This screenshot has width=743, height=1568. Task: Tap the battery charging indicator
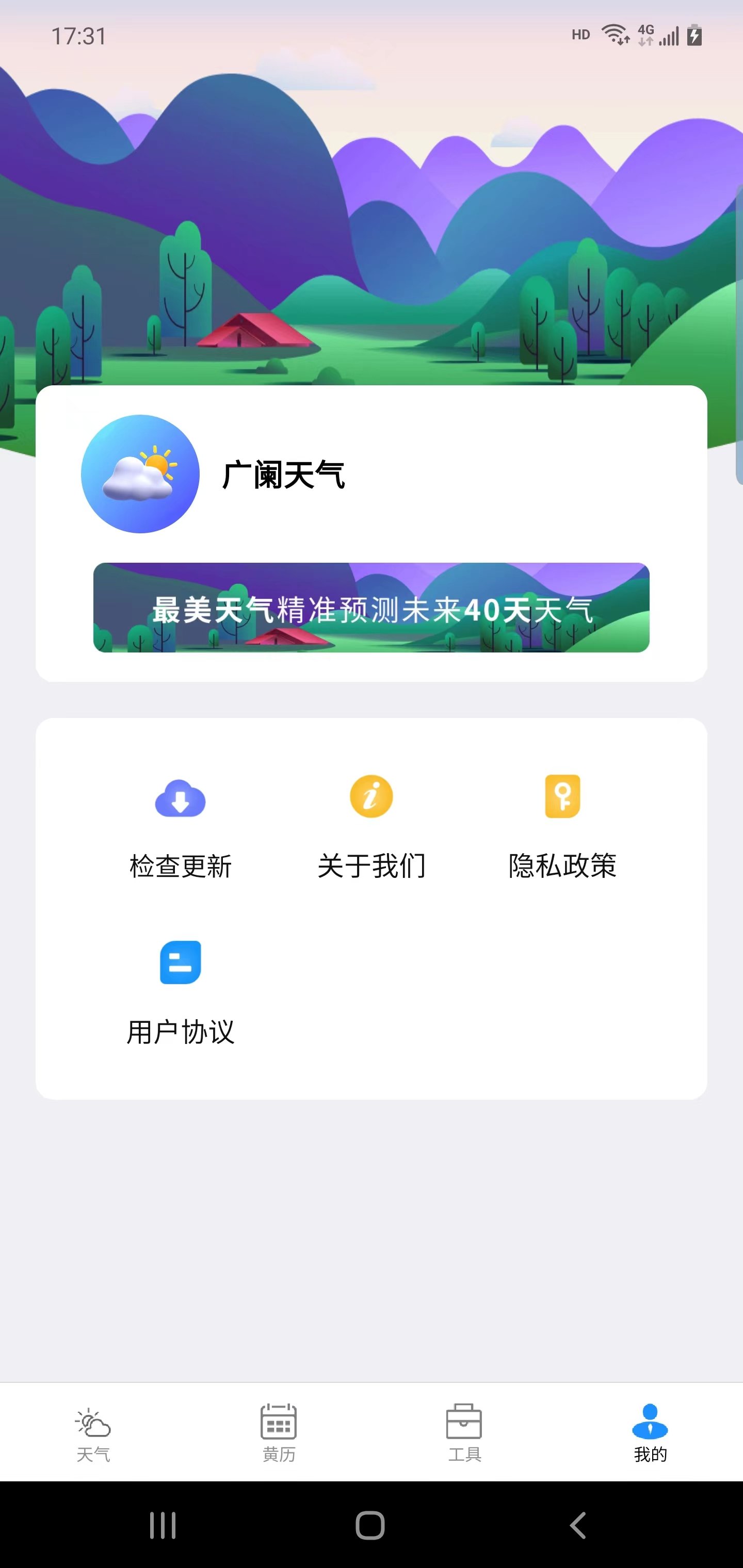tap(694, 35)
